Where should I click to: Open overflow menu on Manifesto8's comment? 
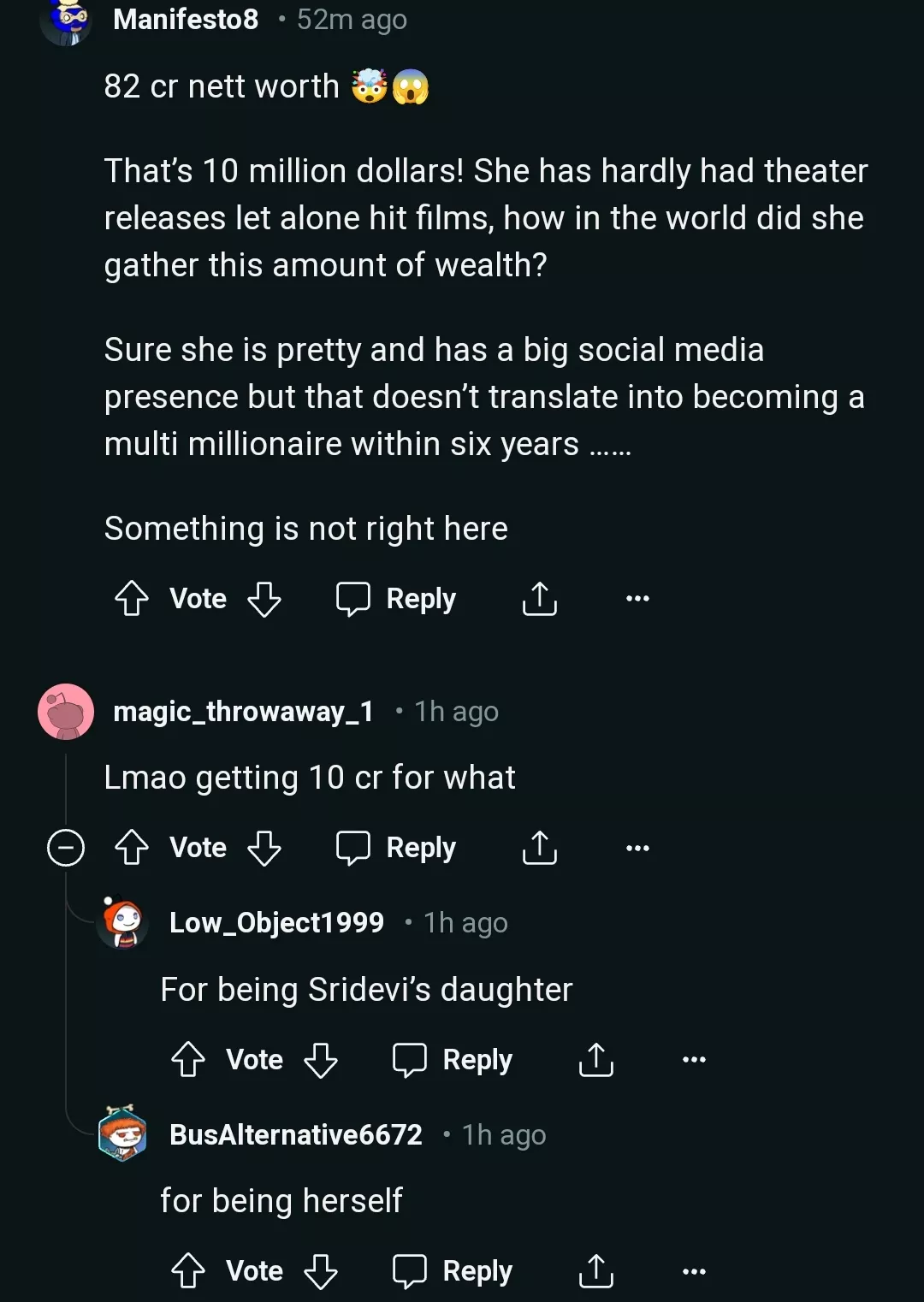637,599
